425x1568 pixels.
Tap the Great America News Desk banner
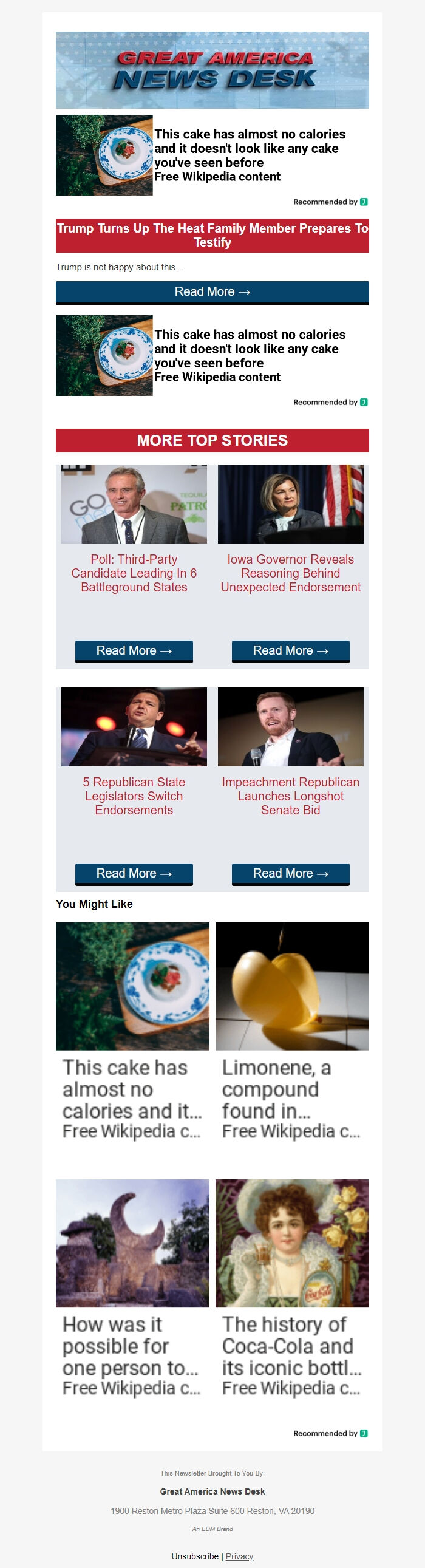pyautogui.click(x=212, y=70)
